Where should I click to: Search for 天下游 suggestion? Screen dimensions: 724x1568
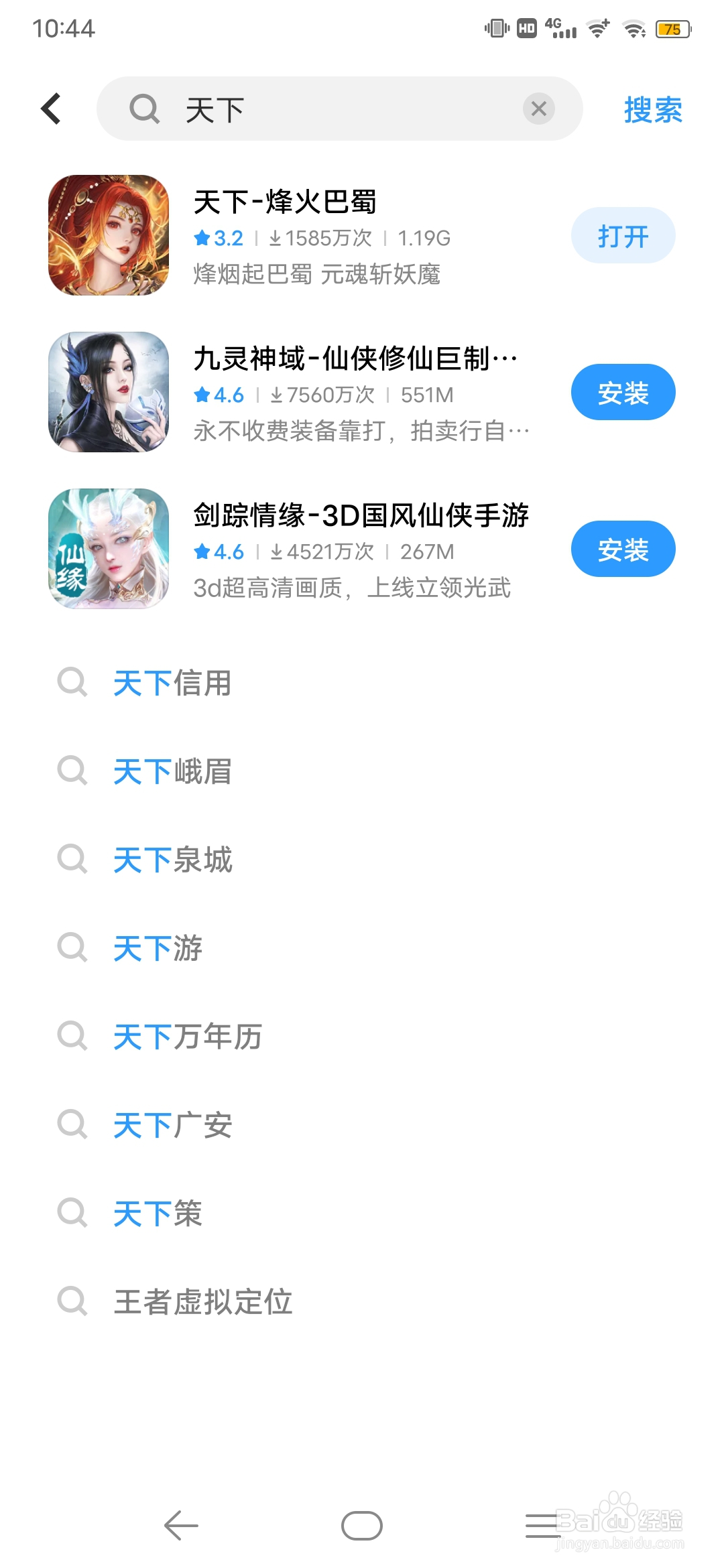point(158,949)
